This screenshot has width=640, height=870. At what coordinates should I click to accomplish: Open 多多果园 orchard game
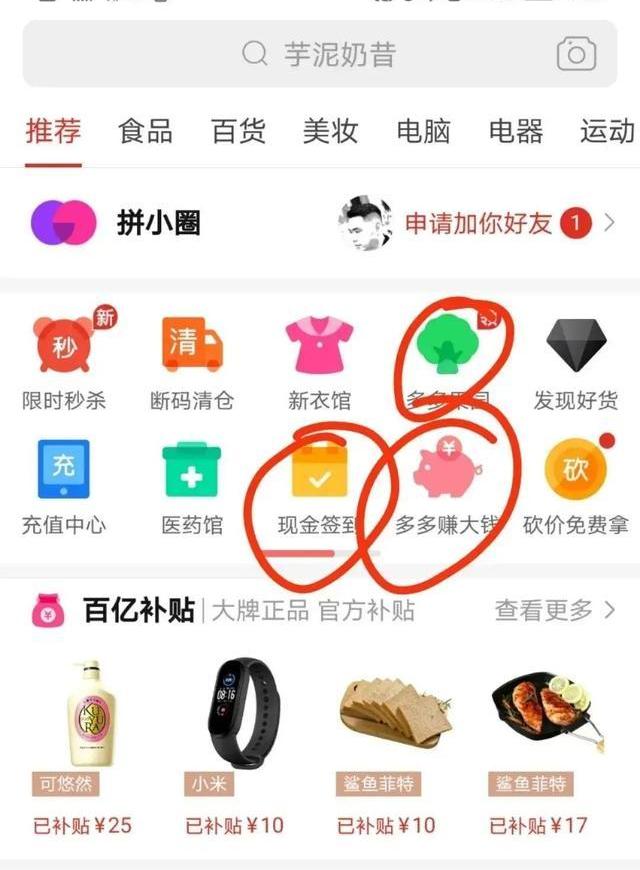[x=448, y=358]
